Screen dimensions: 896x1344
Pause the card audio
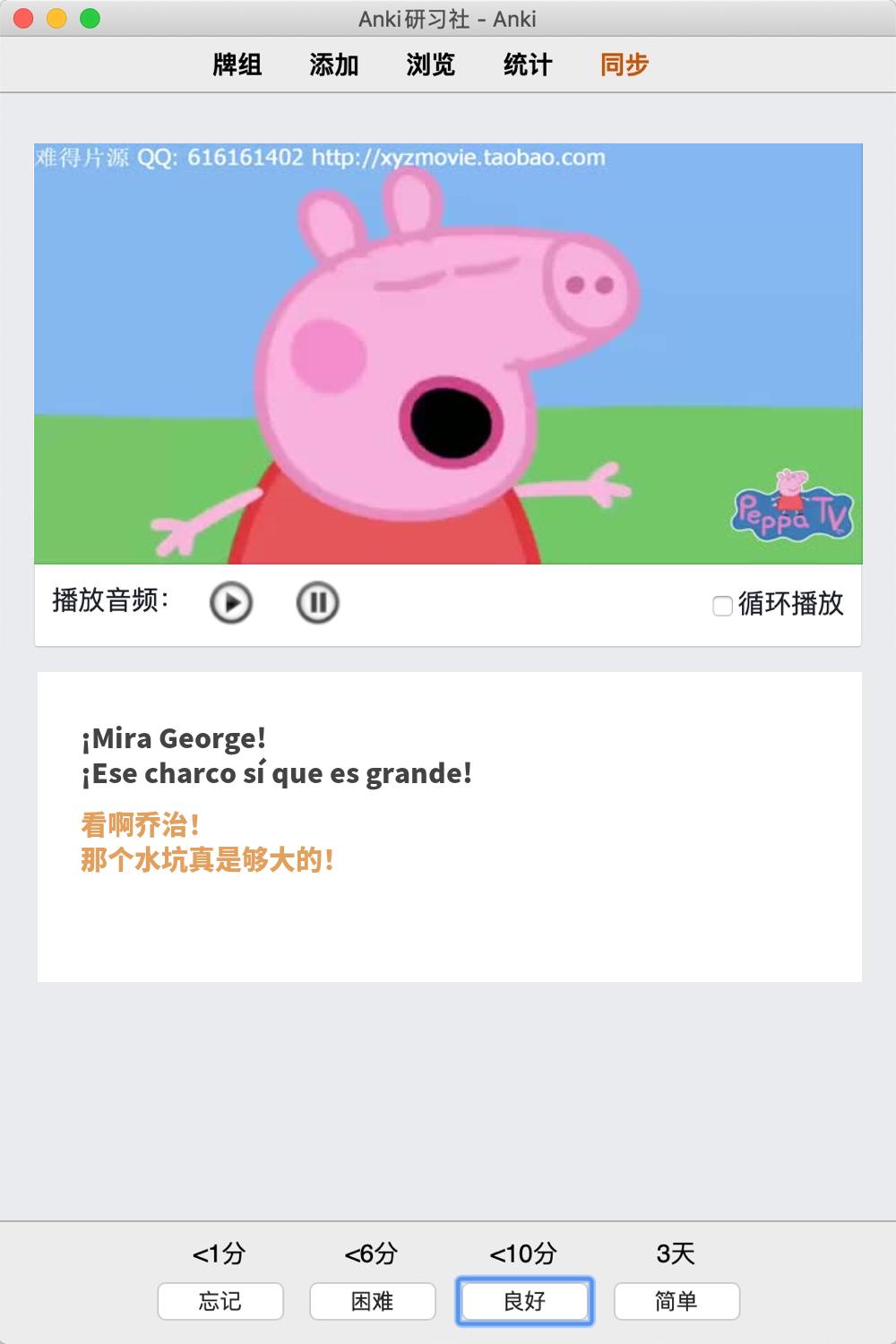click(317, 602)
